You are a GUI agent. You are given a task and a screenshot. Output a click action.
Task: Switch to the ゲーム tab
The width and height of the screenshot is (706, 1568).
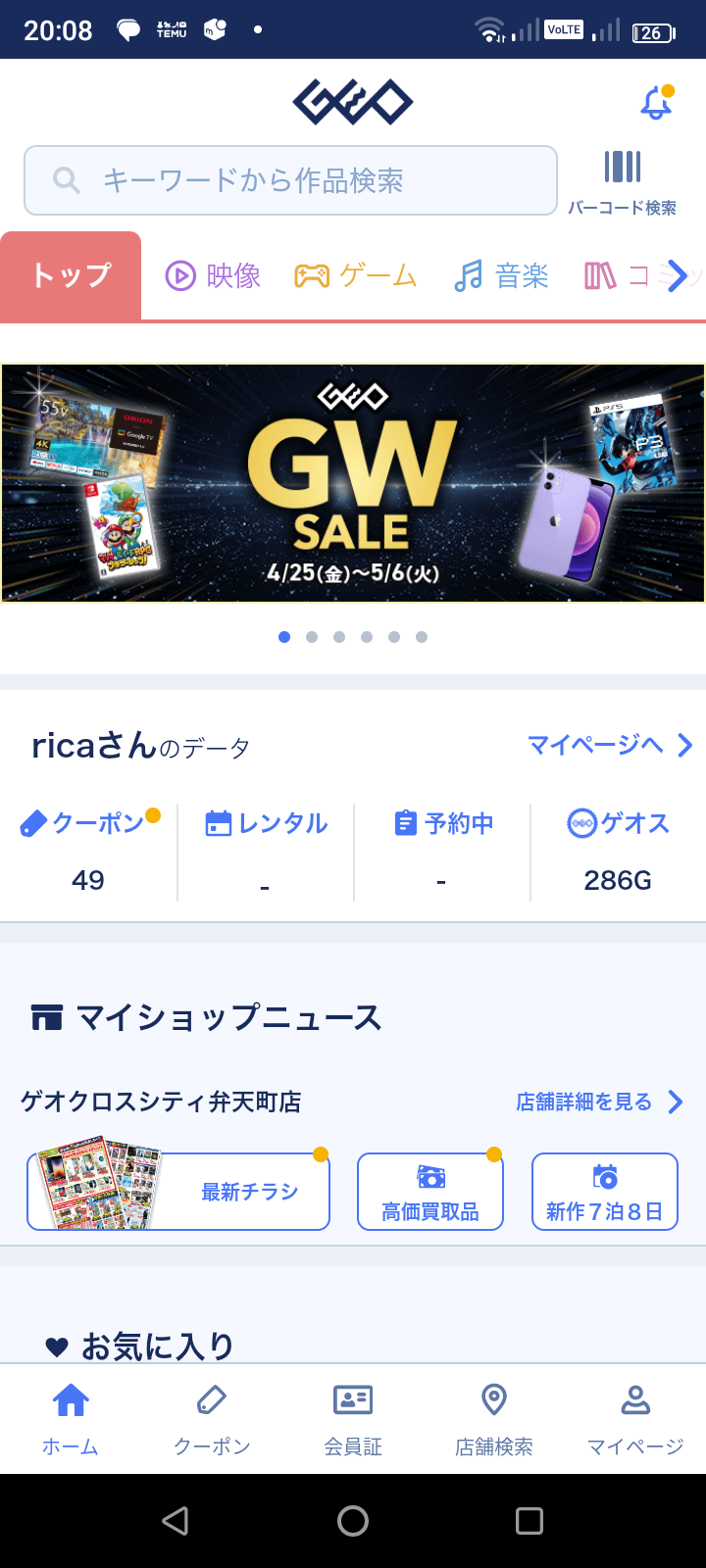355,276
